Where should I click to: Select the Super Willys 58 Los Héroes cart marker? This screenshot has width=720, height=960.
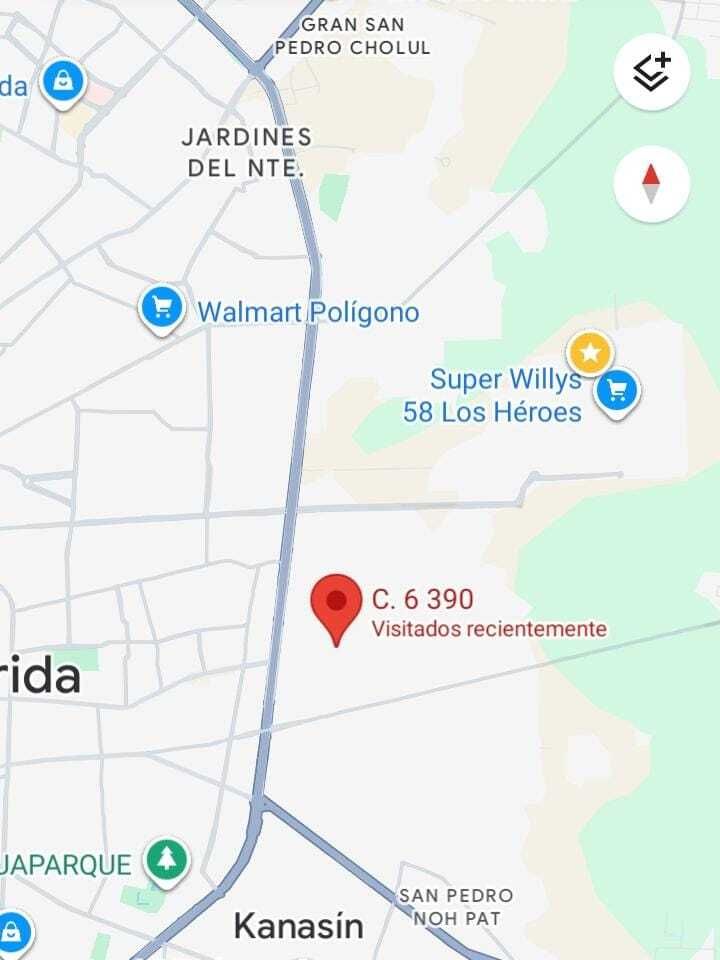[617, 391]
